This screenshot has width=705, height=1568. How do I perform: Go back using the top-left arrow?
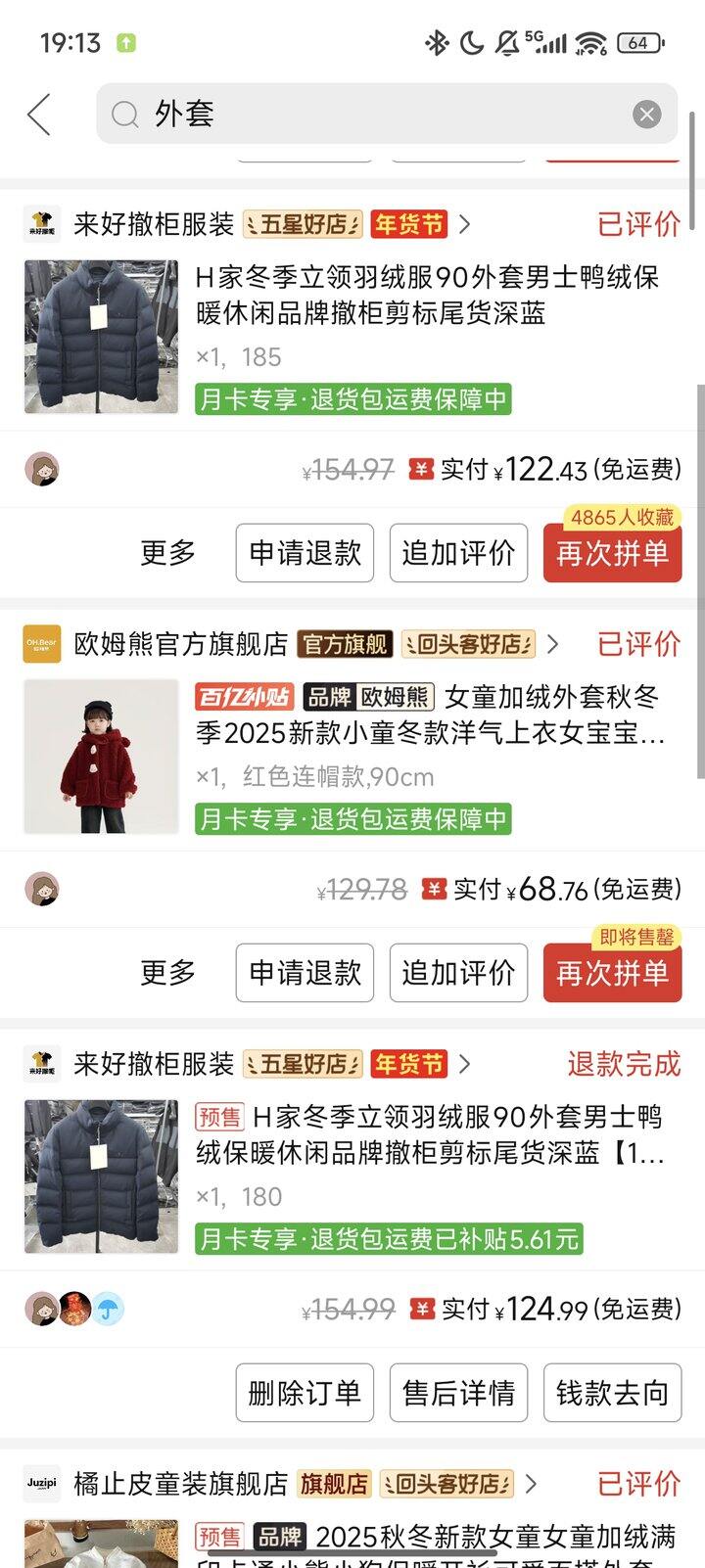click(39, 115)
